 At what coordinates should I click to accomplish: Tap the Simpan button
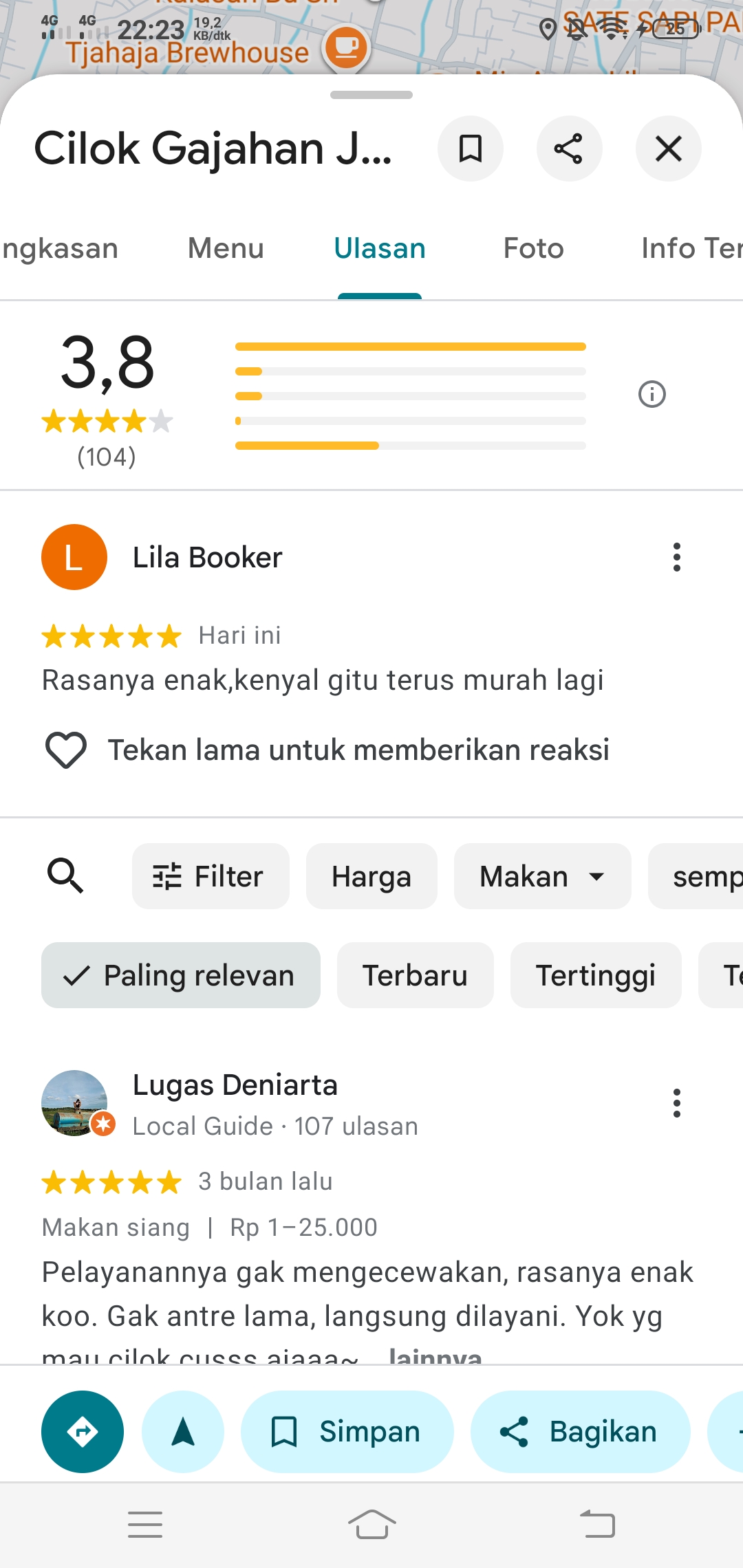pyautogui.click(x=347, y=1432)
